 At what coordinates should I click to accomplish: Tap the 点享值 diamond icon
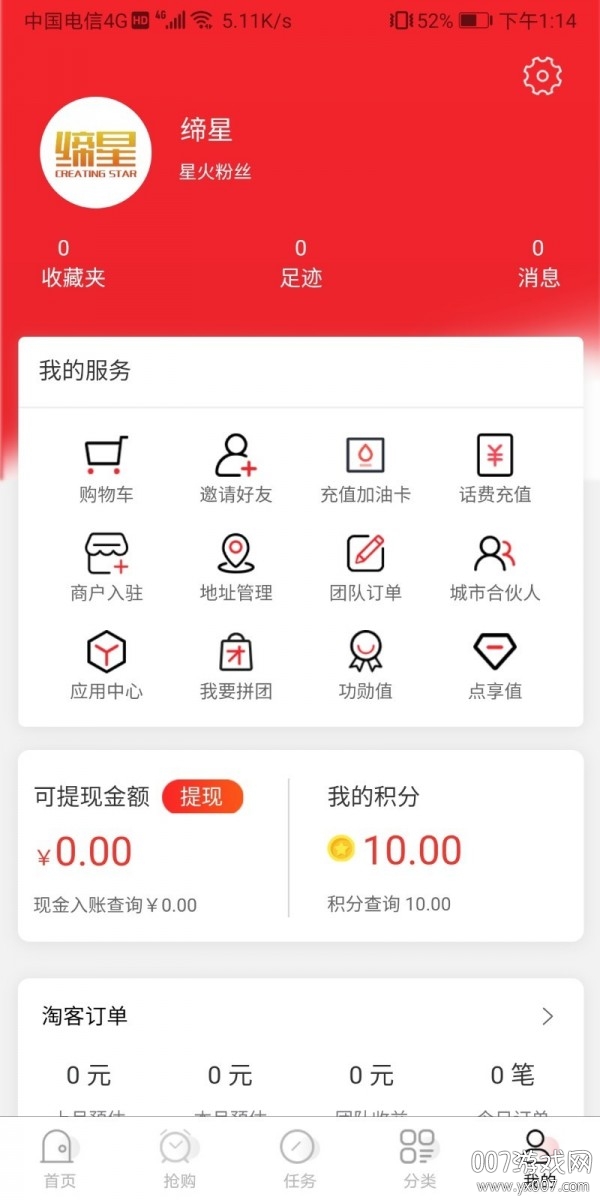click(495, 654)
